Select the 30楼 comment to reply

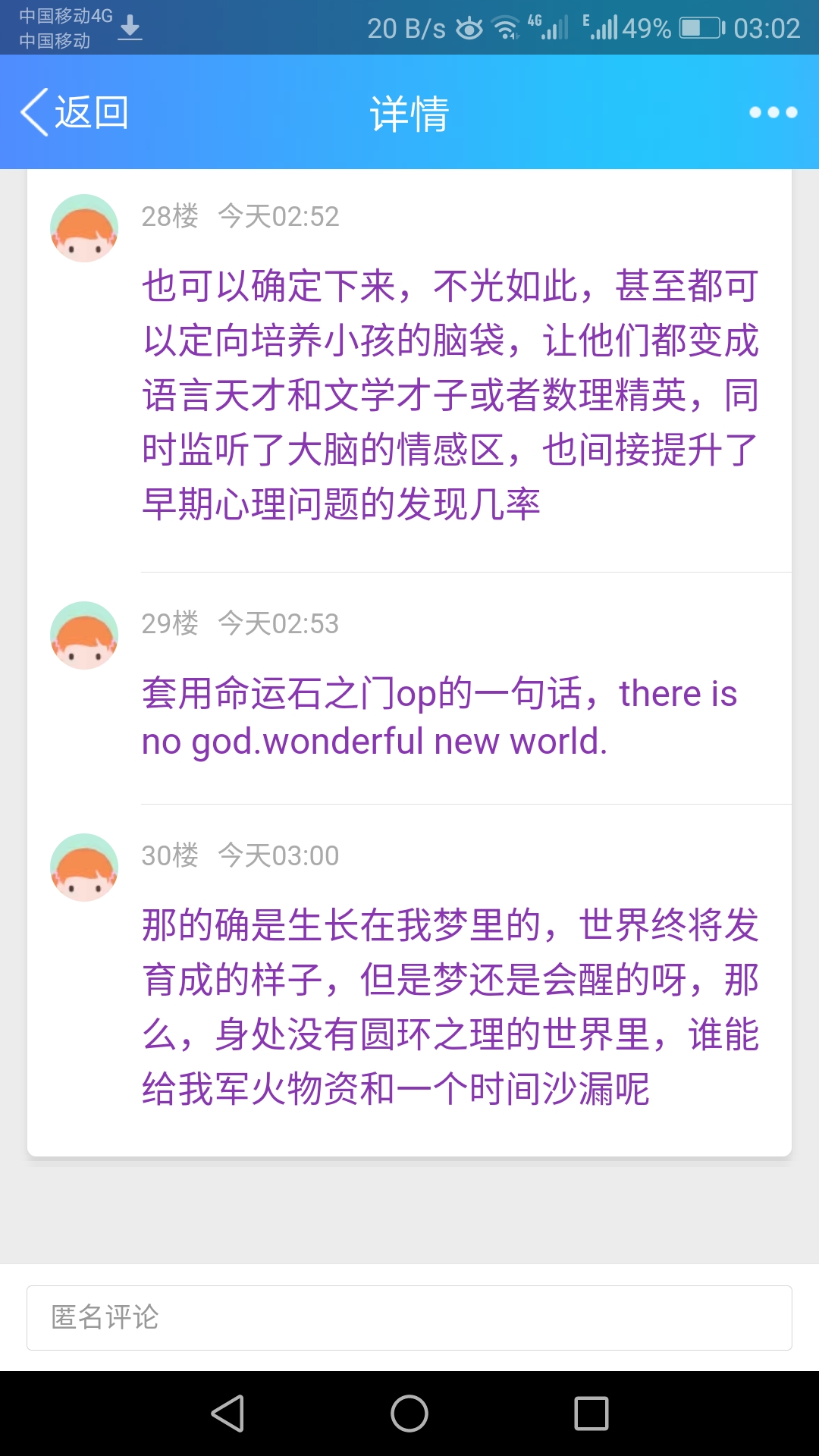(x=450, y=1007)
